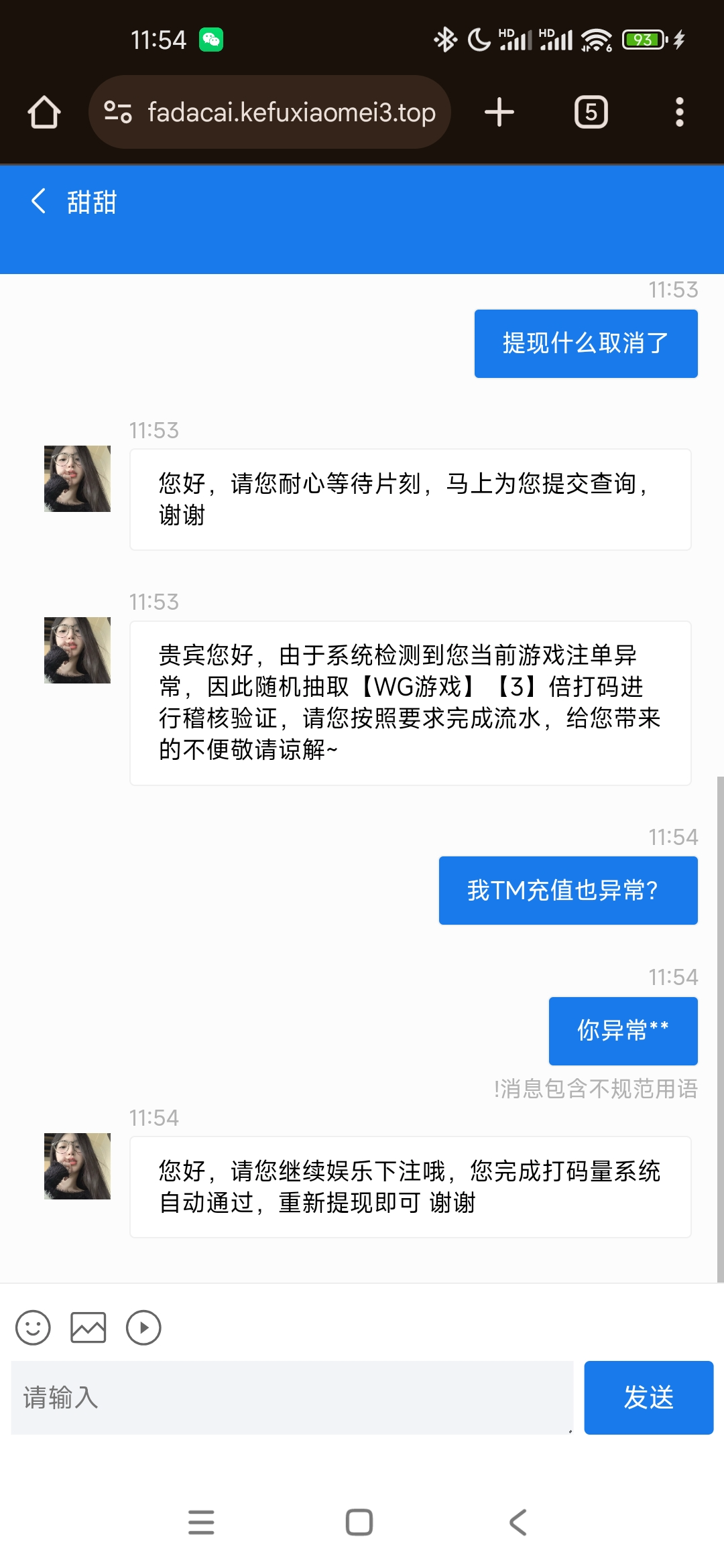Send the message with 发送
Viewport: 724px width, 1568px height.
coord(648,1398)
